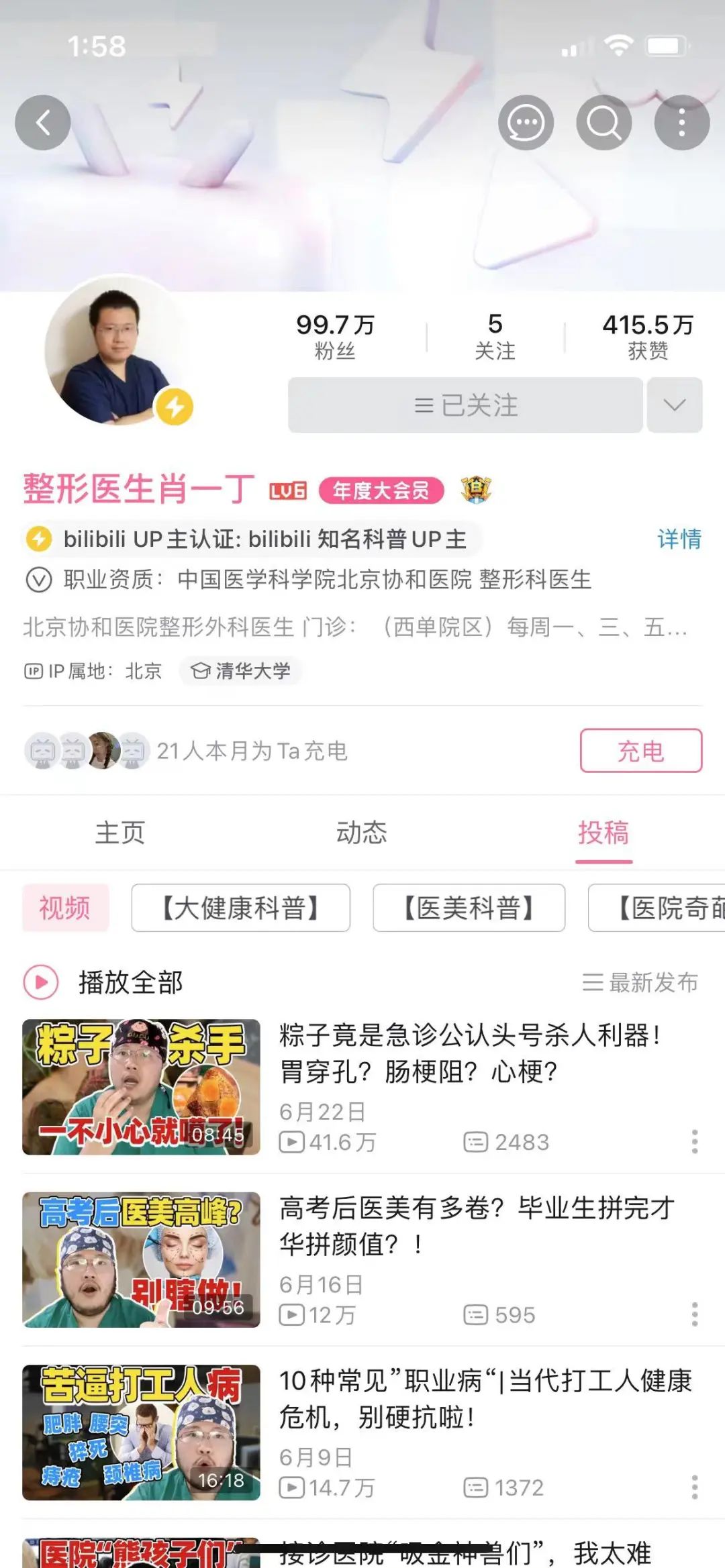Play all videos with 播放全部
The height and width of the screenshot is (1568, 725).
tap(104, 982)
